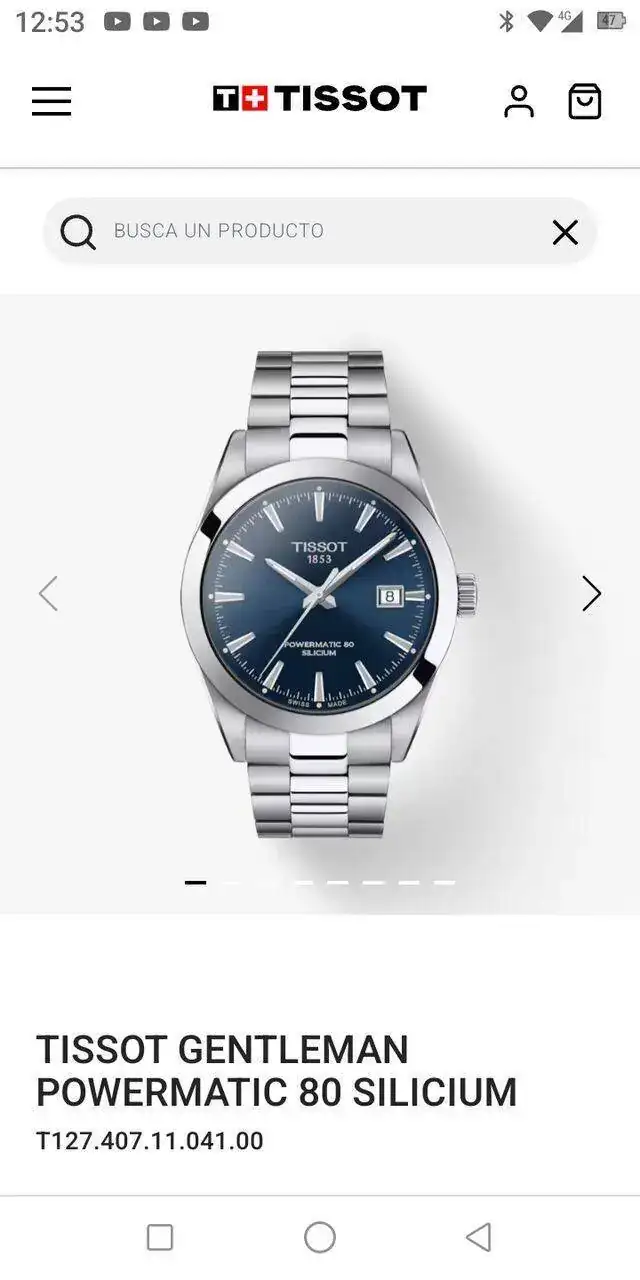This screenshot has width=640, height=1280.
Task: Show the previous watch image
Action: [x=48, y=594]
